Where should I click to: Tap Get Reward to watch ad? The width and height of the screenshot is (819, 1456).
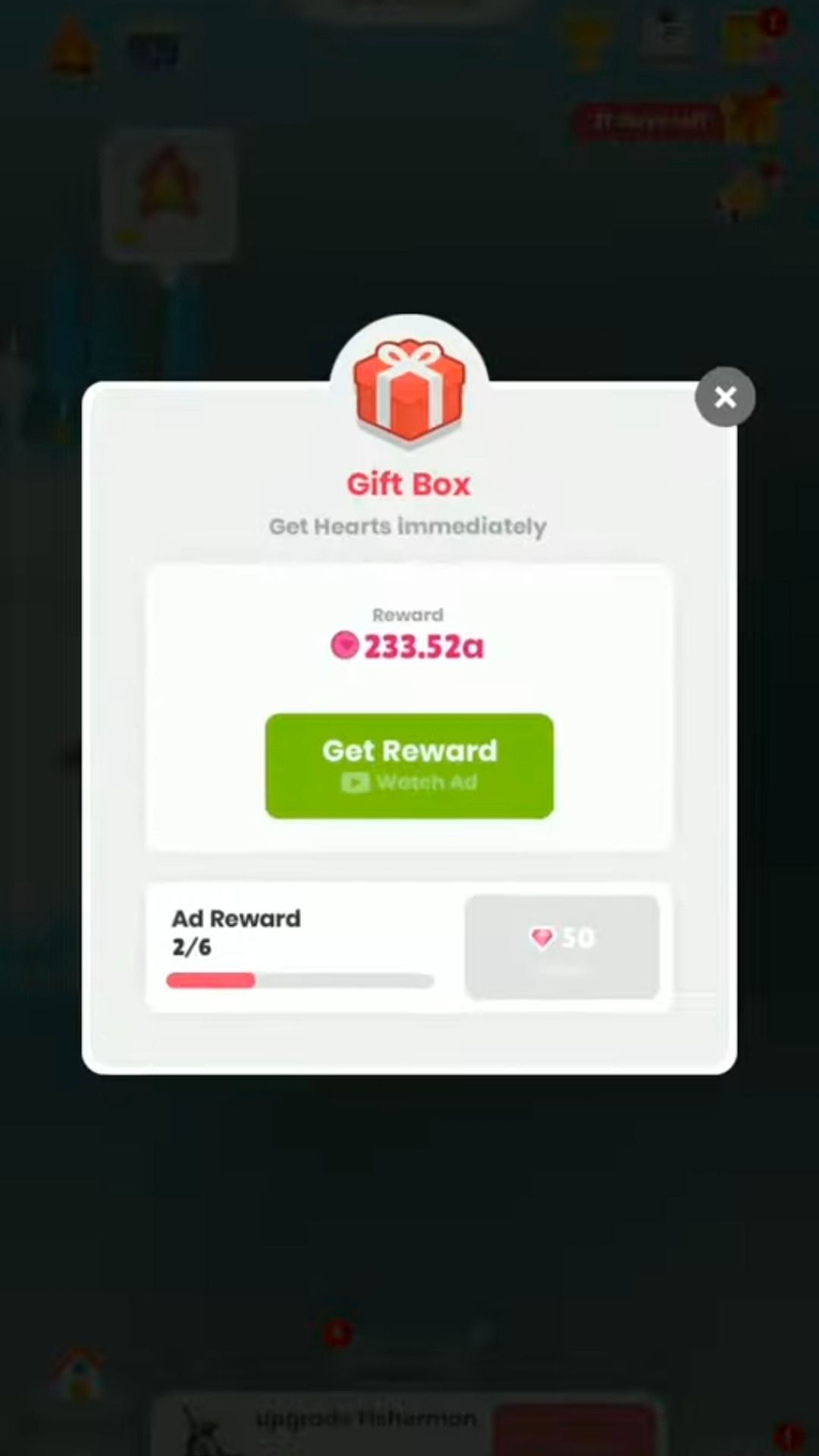click(409, 765)
